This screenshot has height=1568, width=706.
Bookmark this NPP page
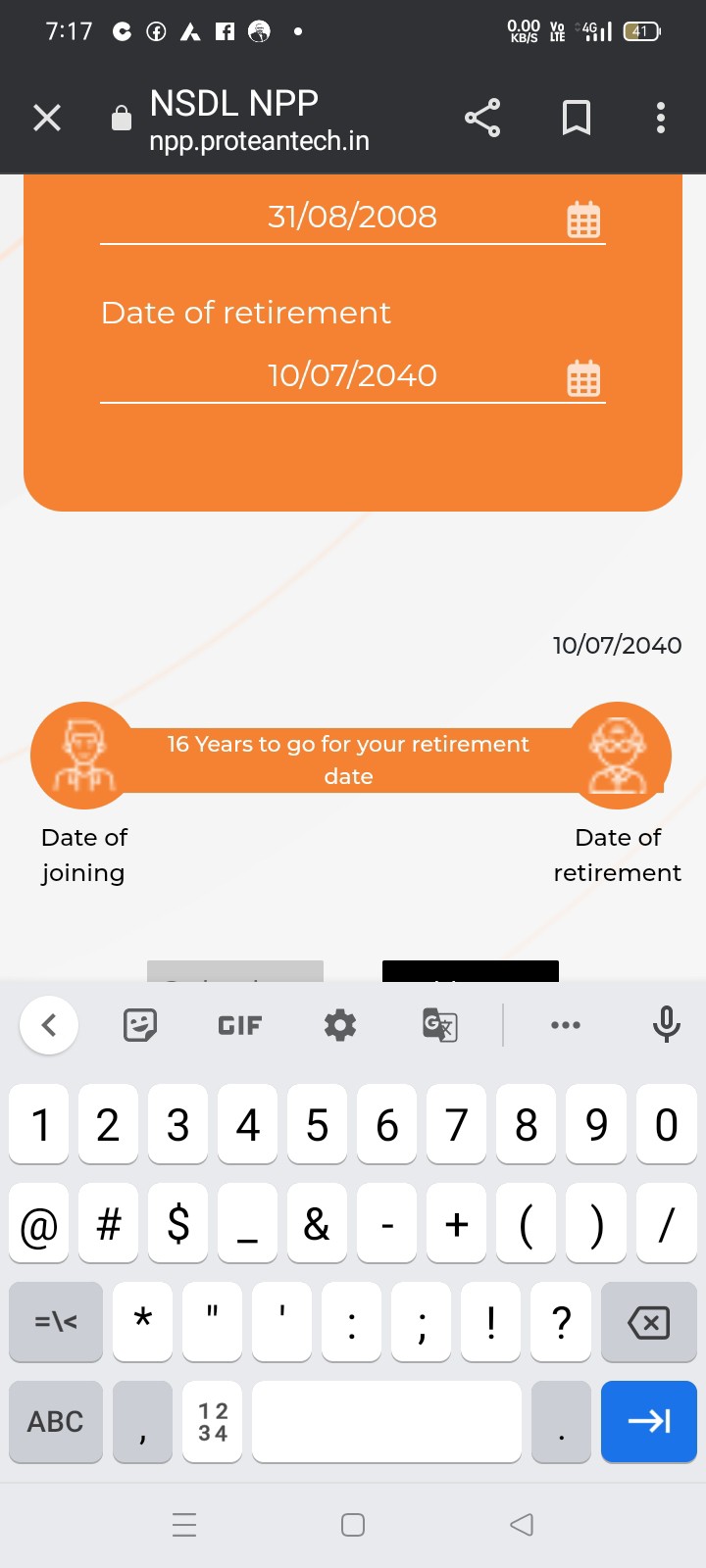point(577,118)
